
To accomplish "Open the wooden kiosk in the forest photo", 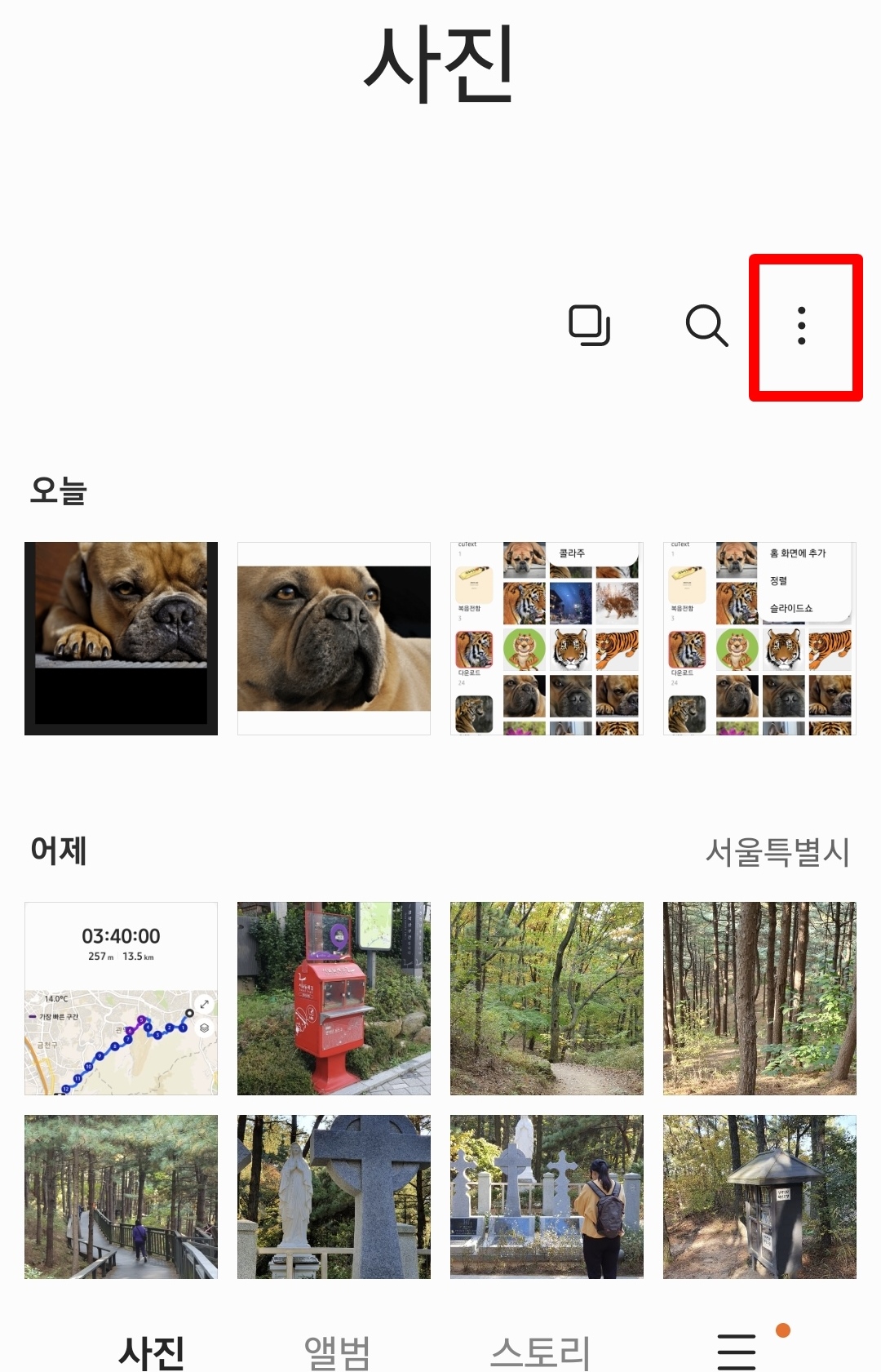I will pos(758,1196).
